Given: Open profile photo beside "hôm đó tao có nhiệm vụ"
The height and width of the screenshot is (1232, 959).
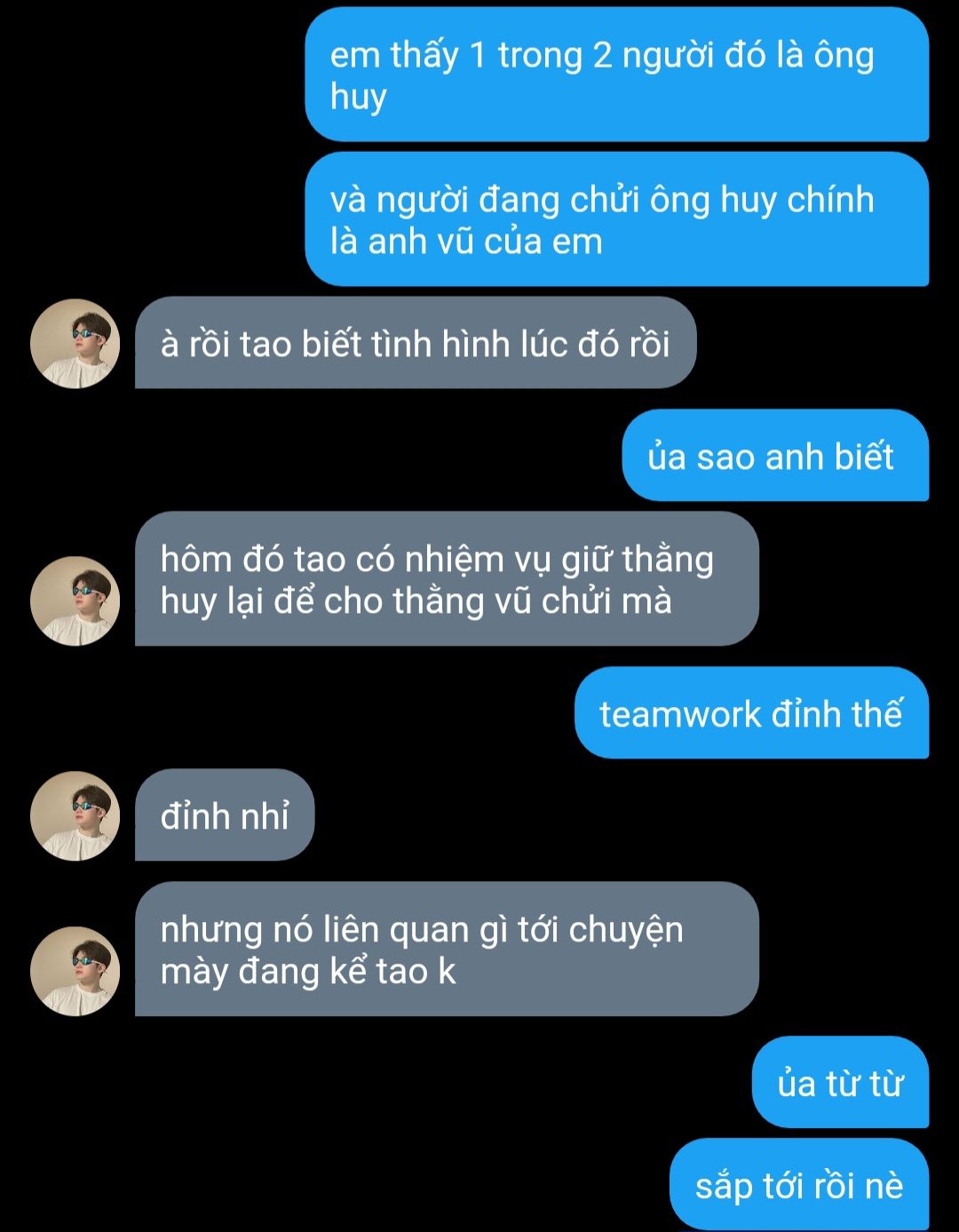Looking at the screenshot, I should [75, 600].
